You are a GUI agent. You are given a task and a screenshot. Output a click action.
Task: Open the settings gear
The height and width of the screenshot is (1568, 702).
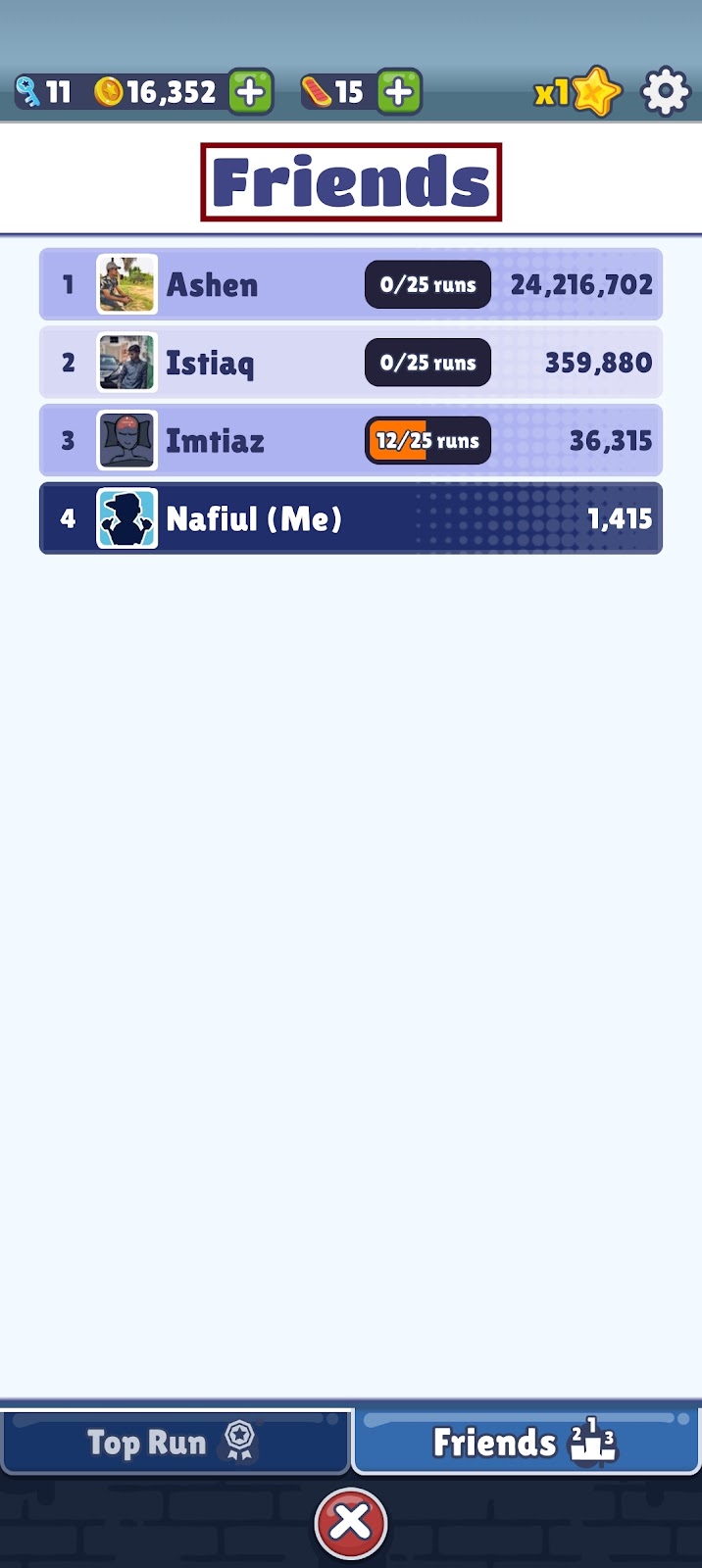click(x=666, y=92)
